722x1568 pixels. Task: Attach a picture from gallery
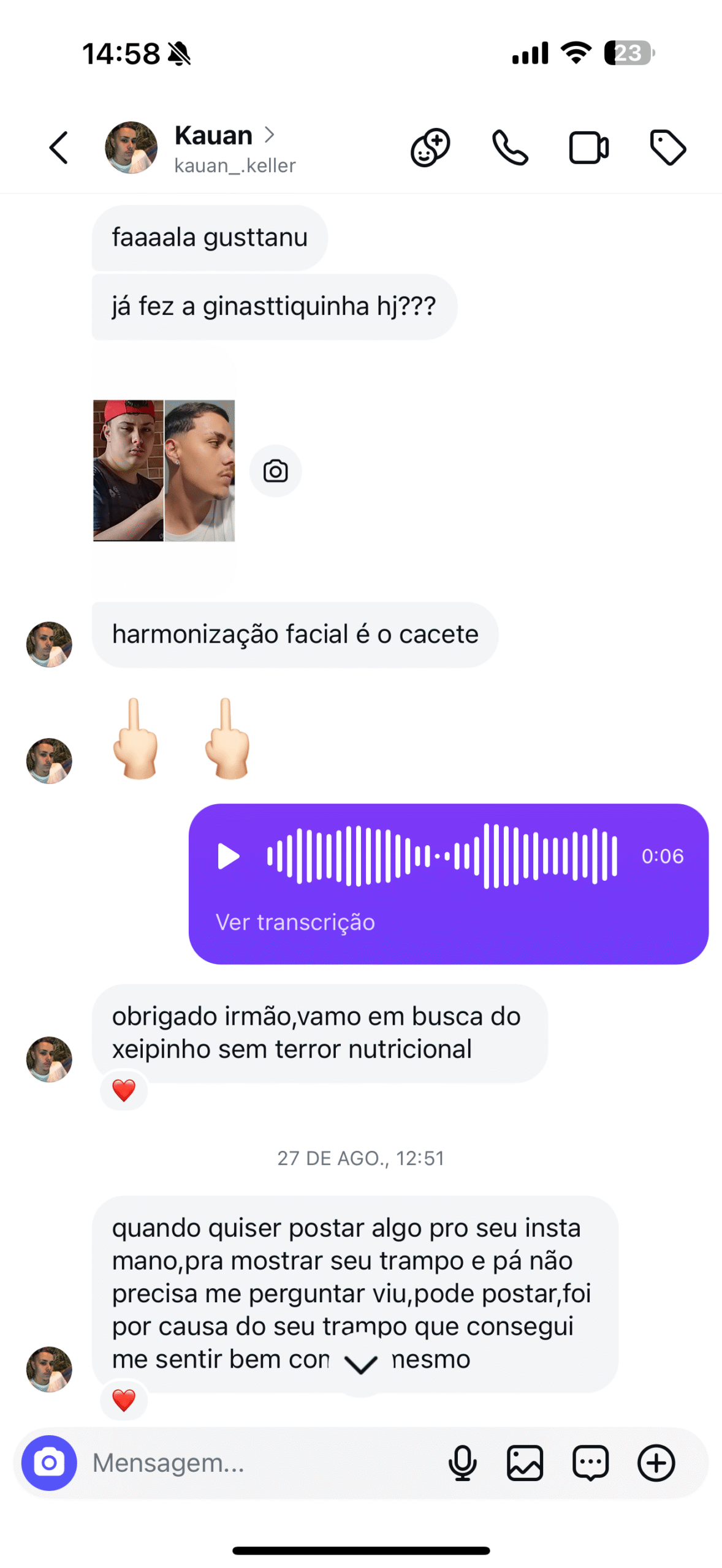(x=525, y=1463)
